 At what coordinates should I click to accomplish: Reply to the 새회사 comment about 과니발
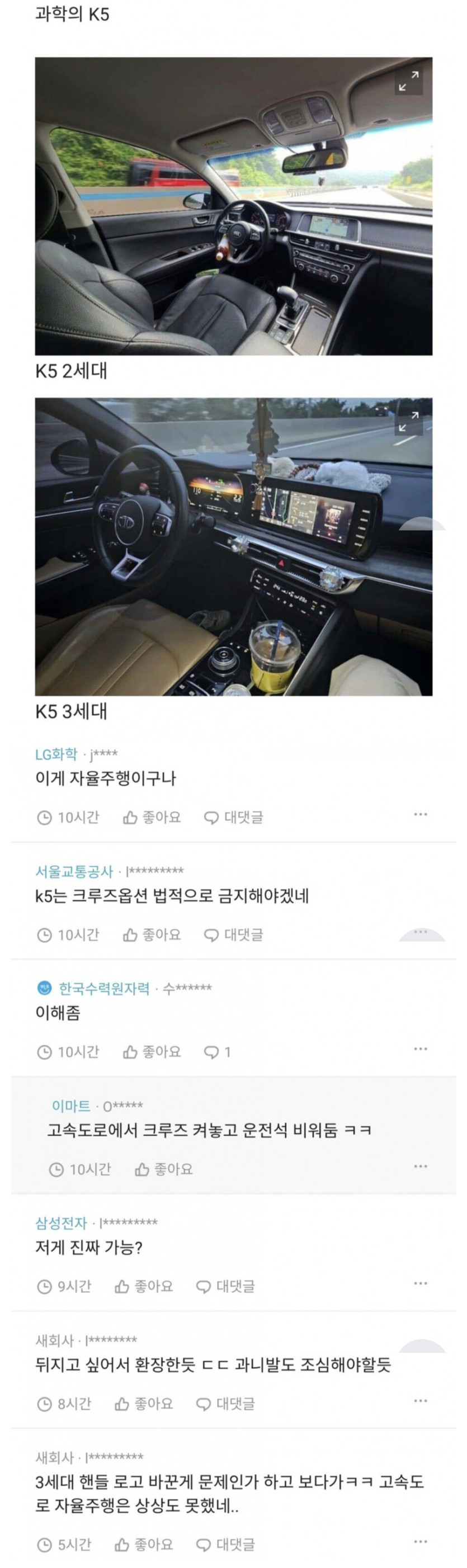(226, 1404)
